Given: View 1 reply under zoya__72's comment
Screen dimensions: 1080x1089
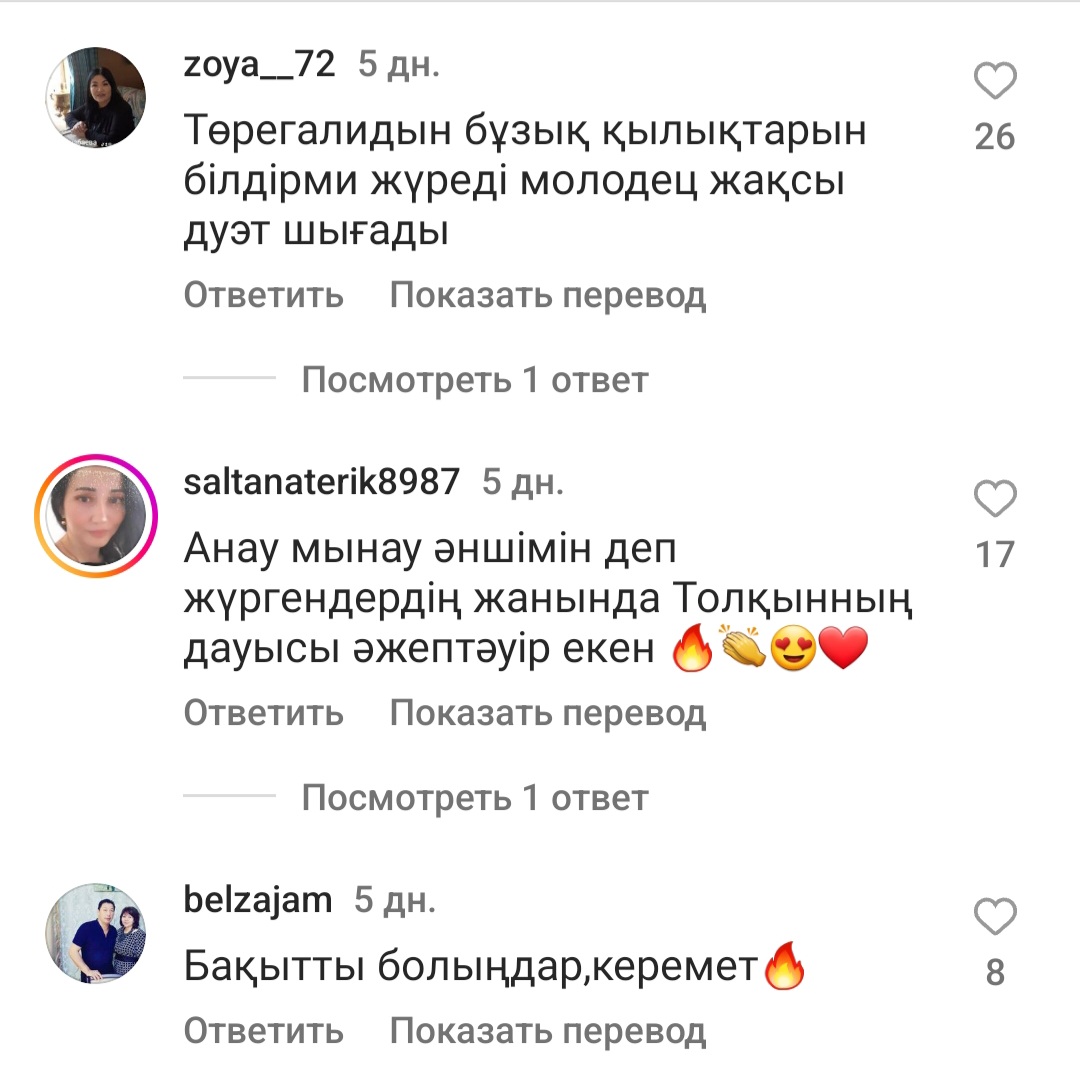Looking at the screenshot, I should [474, 380].
